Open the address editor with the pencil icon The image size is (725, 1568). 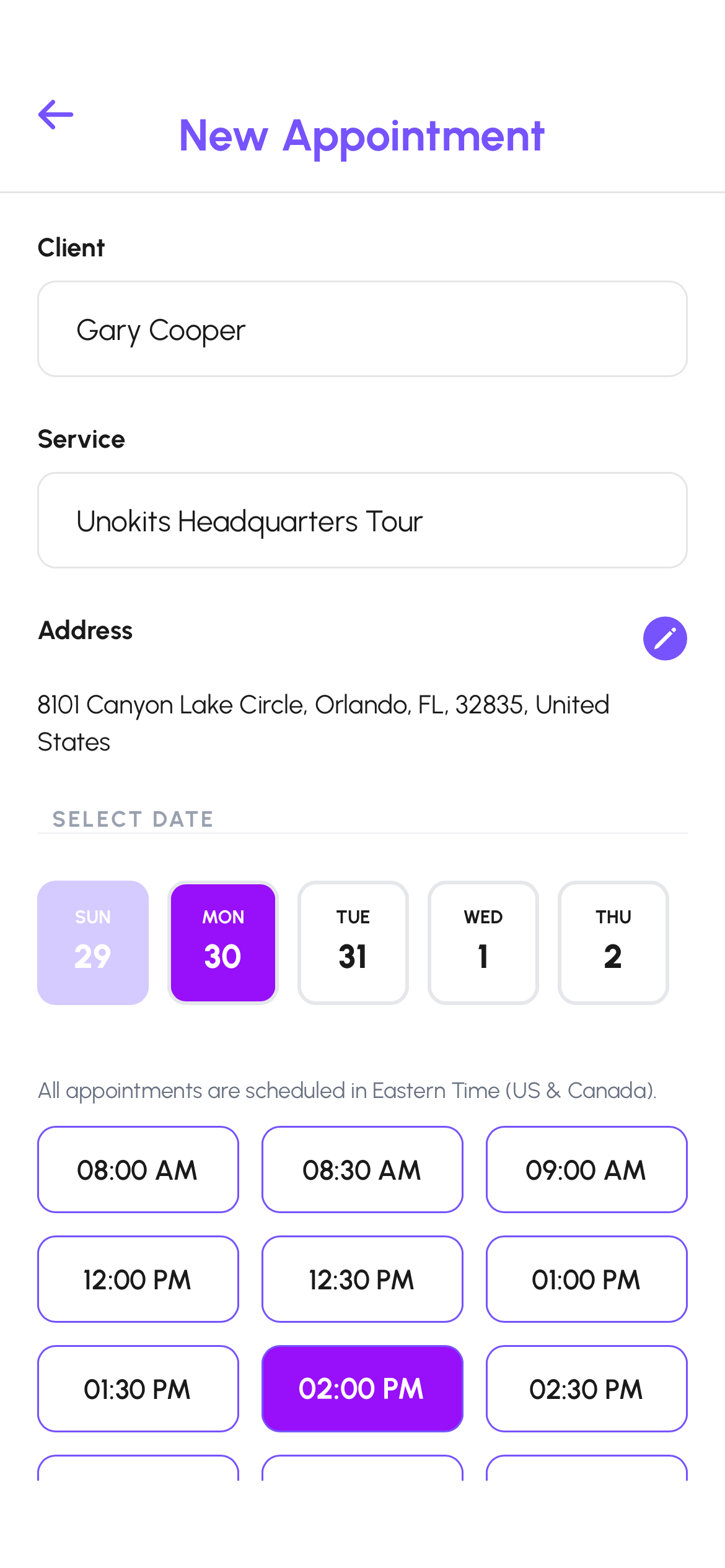coord(664,638)
